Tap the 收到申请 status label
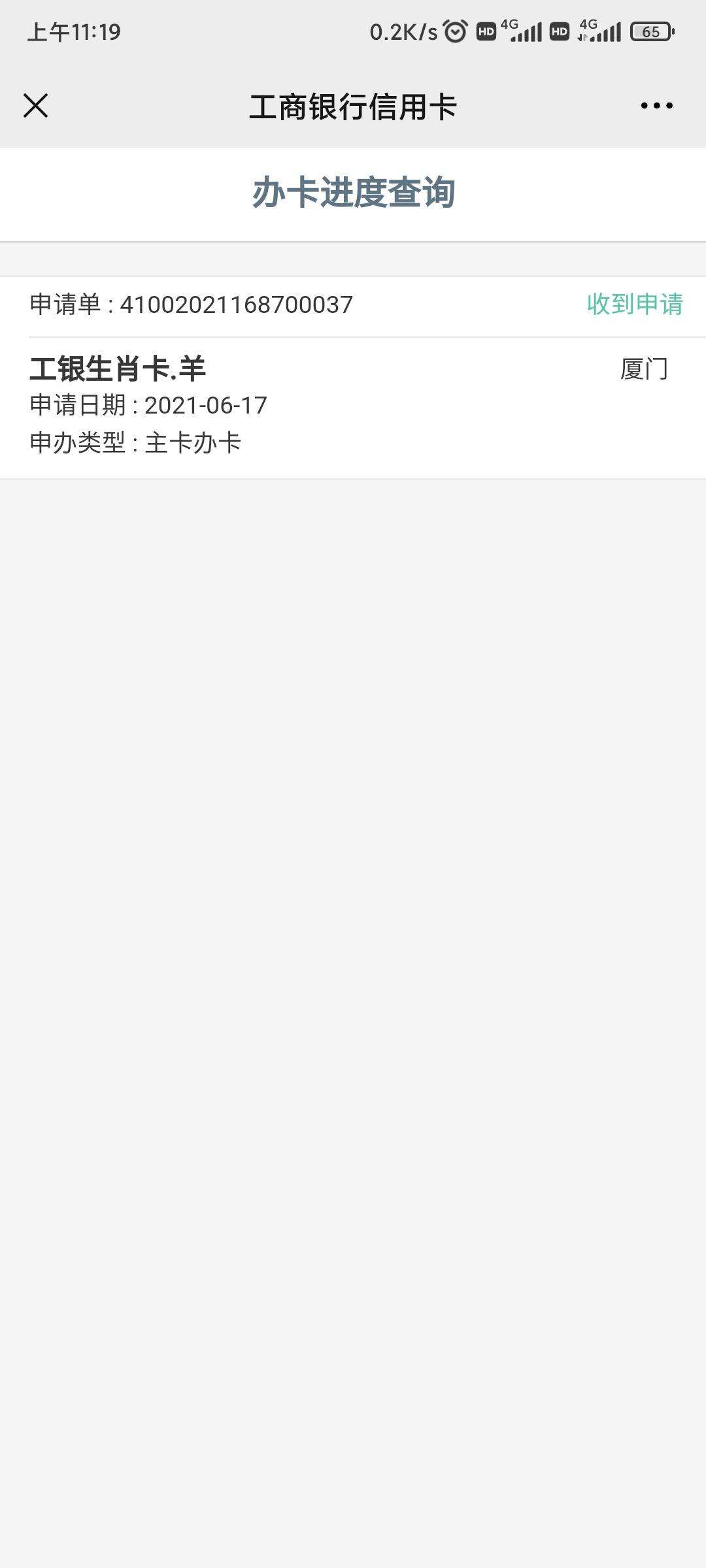Image resolution: width=706 pixels, height=1568 pixels. coord(635,302)
